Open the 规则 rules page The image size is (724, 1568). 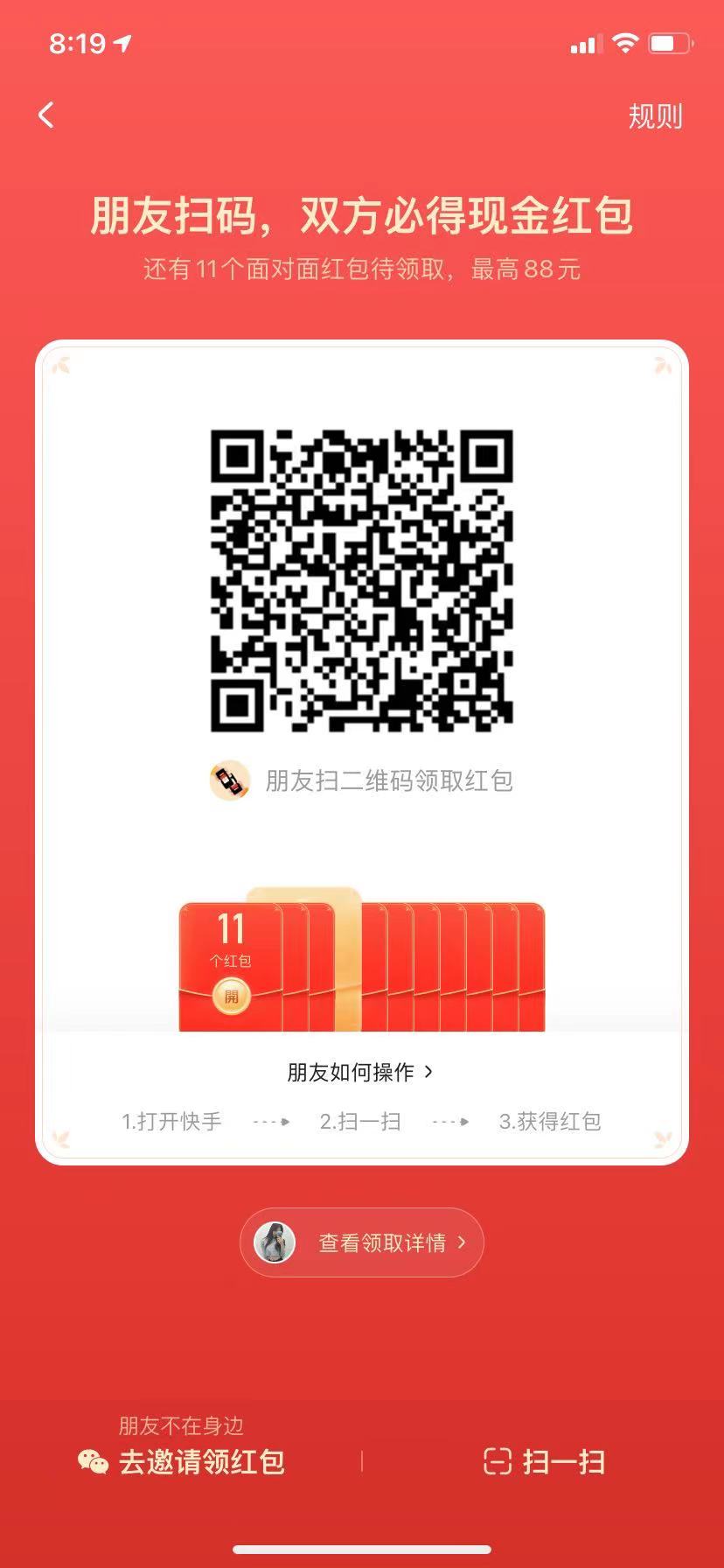point(654,116)
